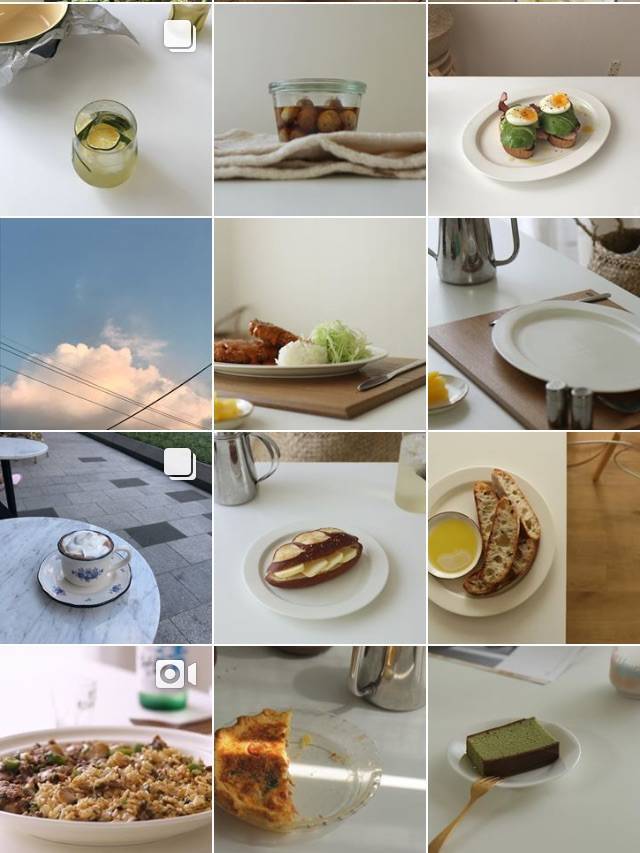View the empty white plate post

[x=534, y=324]
